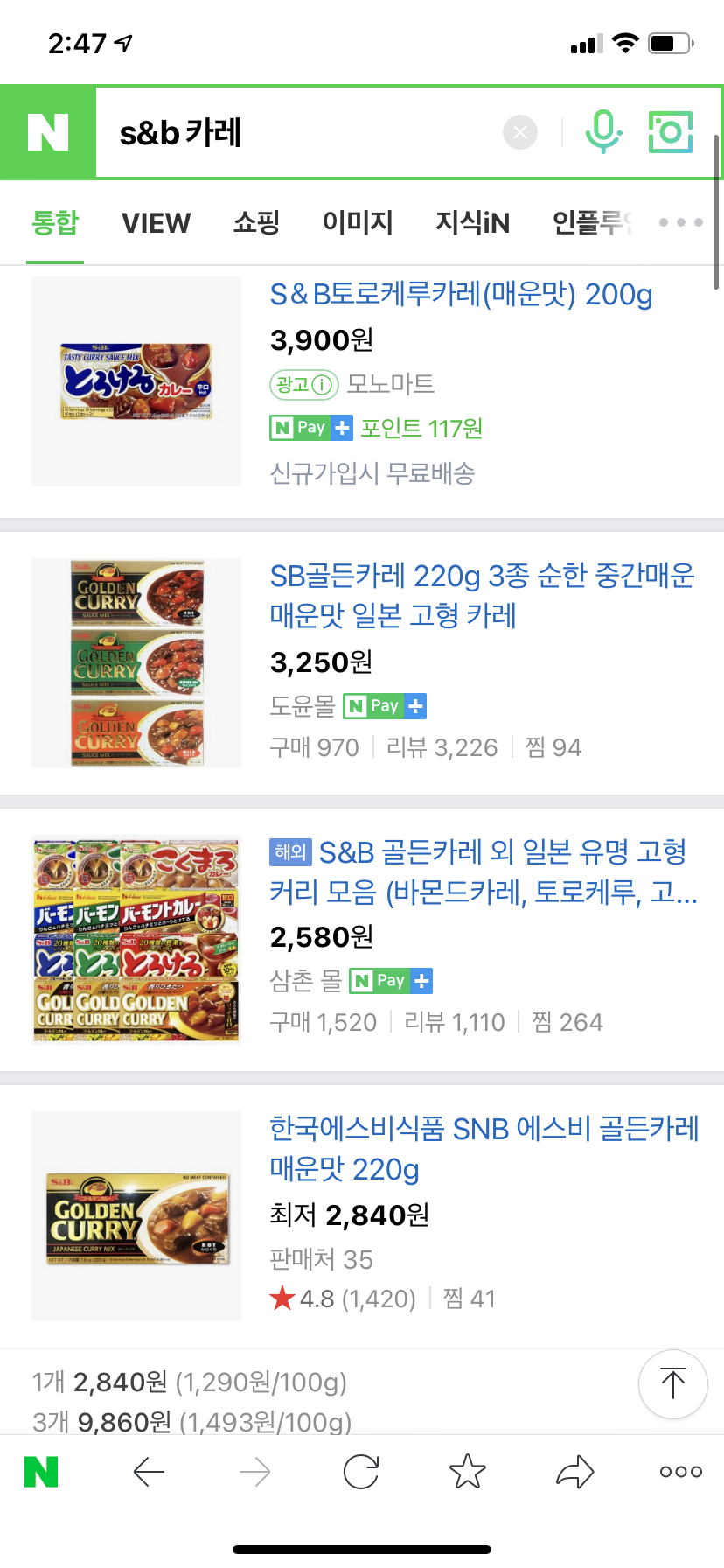Reload the page
The width and height of the screenshot is (724, 1568).
(361, 1473)
